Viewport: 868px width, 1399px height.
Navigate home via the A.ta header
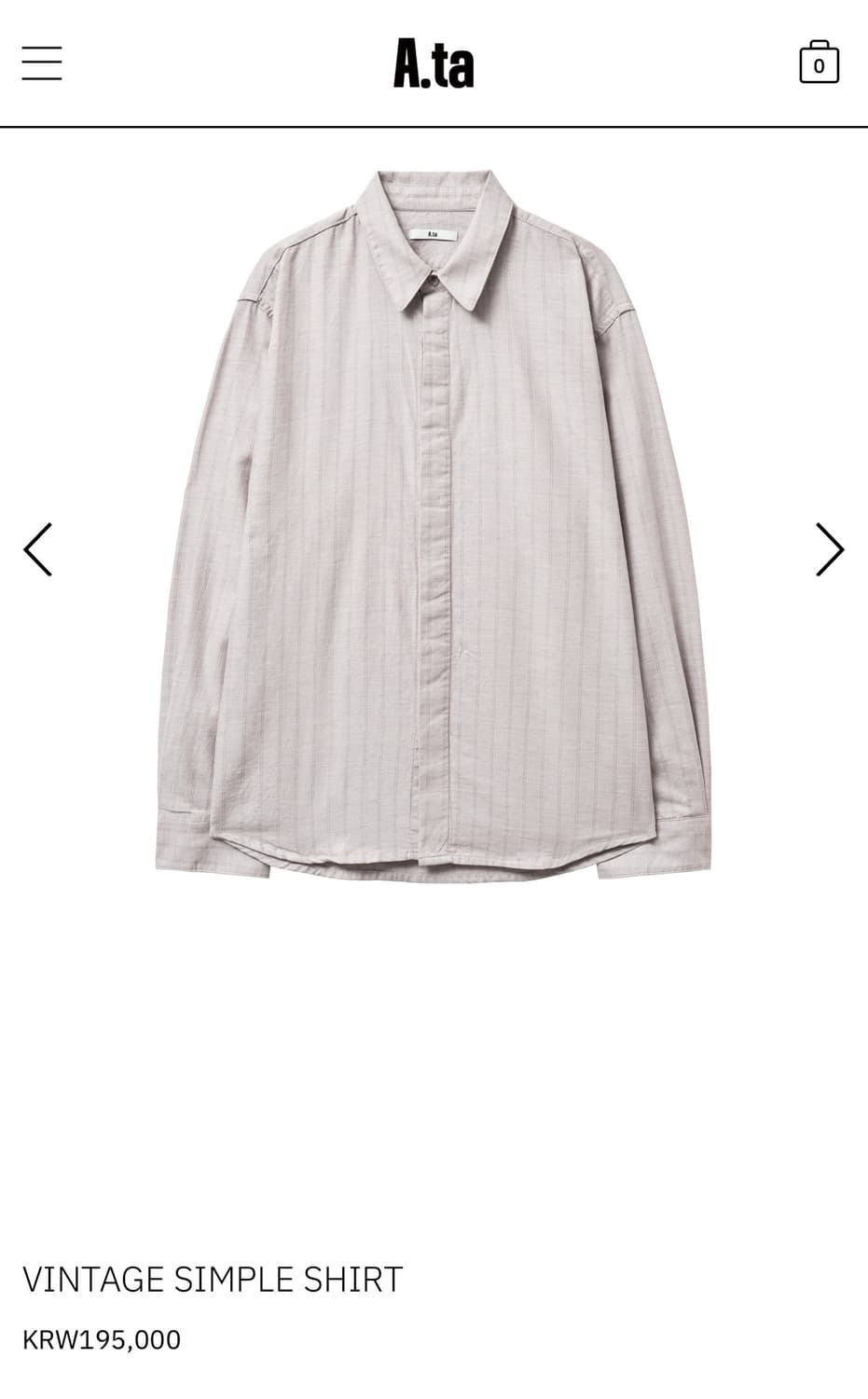[x=434, y=63]
